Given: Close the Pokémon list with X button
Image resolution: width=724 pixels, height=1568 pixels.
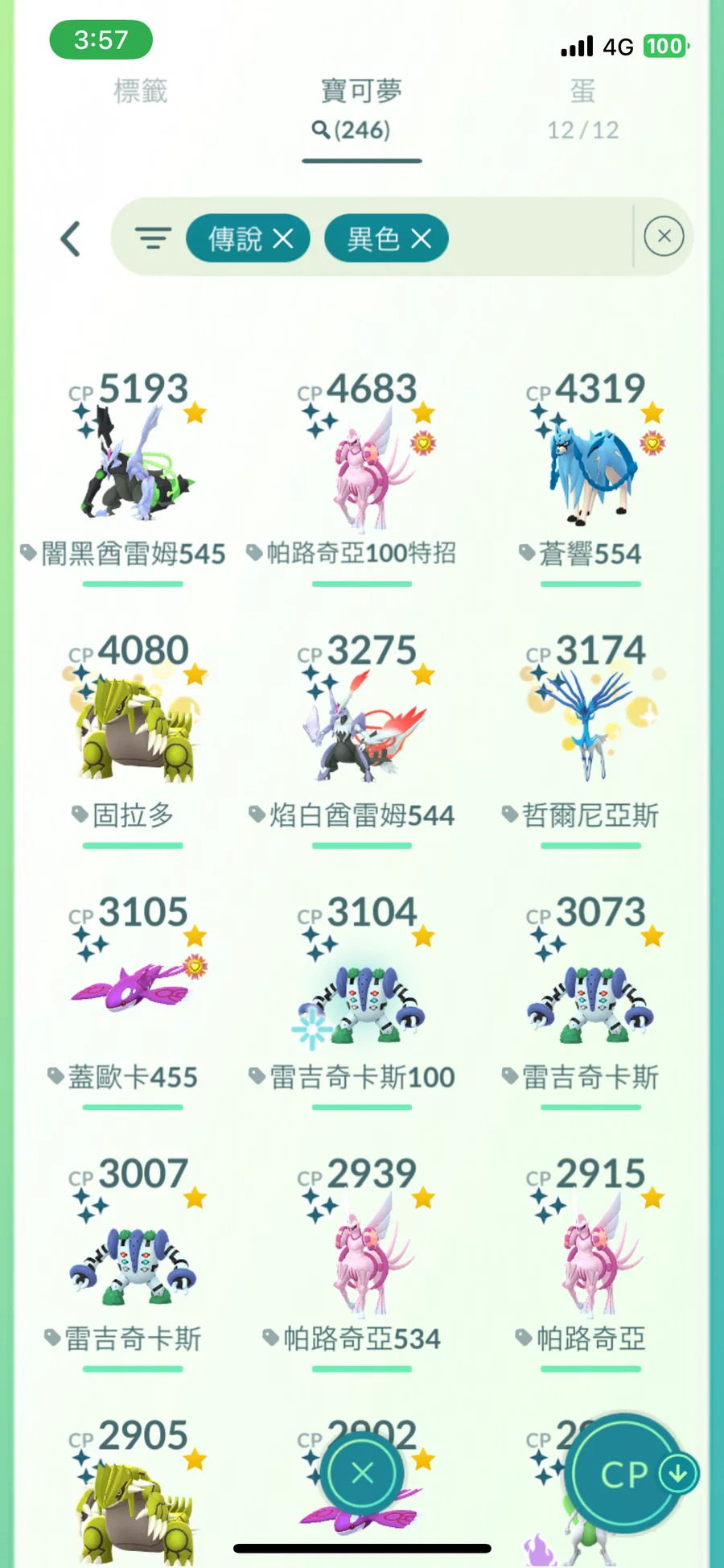Looking at the screenshot, I should (x=362, y=1473).
